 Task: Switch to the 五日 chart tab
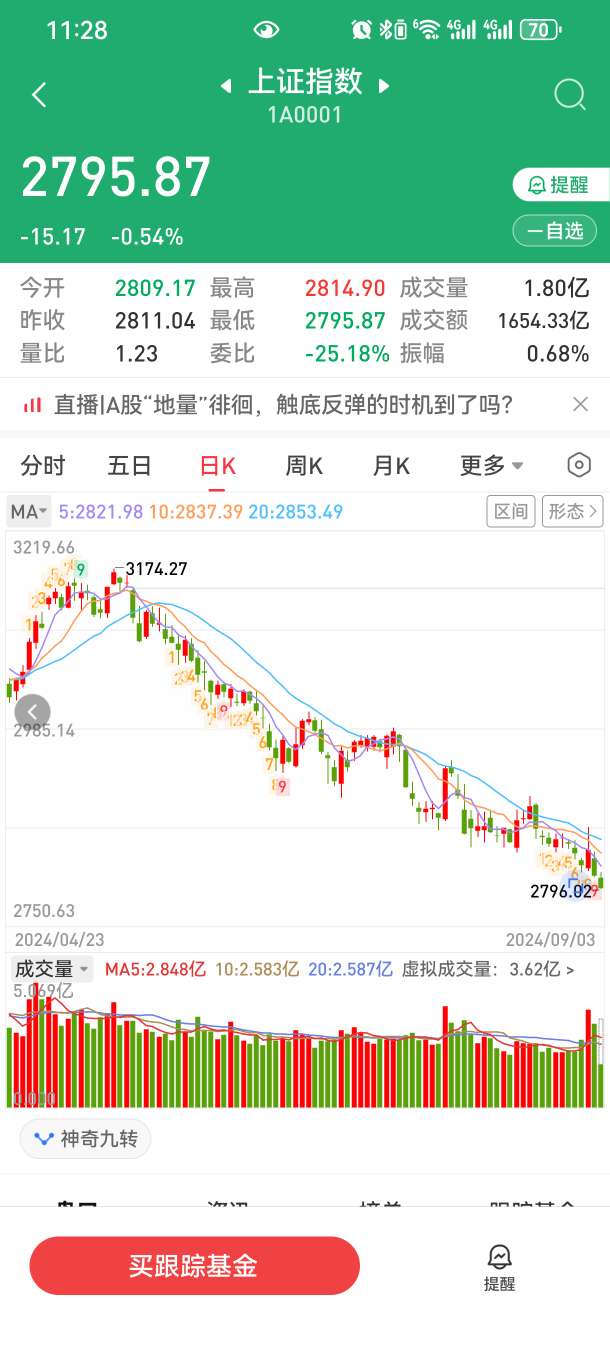[130, 465]
